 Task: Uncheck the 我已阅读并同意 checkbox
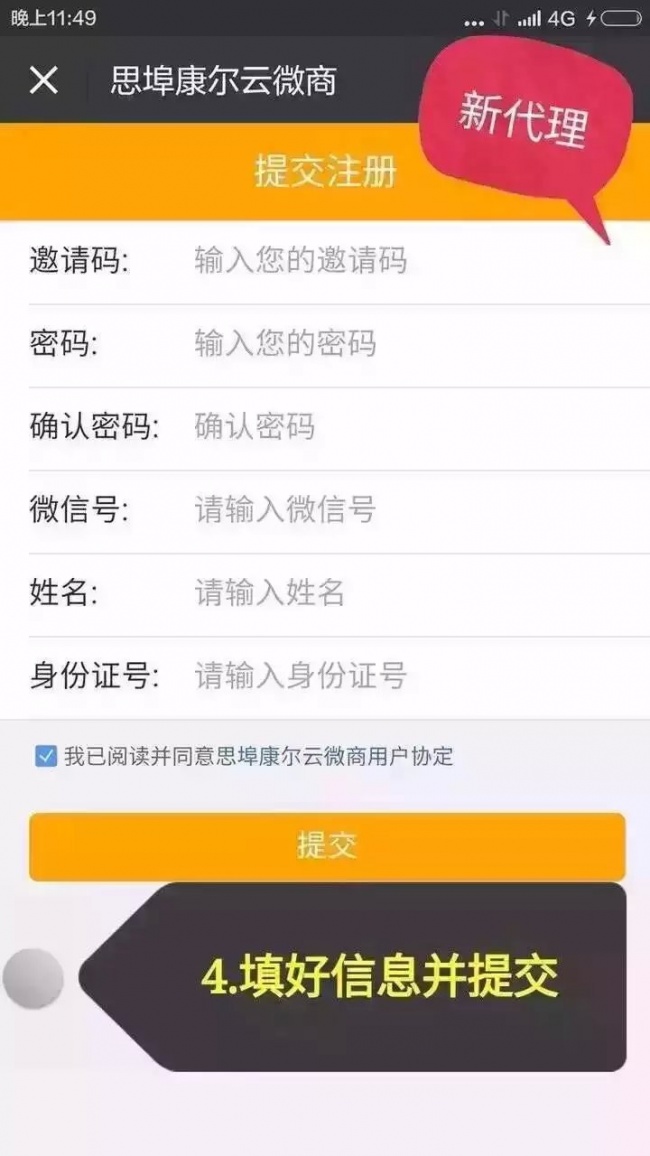click(x=46, y=756)
